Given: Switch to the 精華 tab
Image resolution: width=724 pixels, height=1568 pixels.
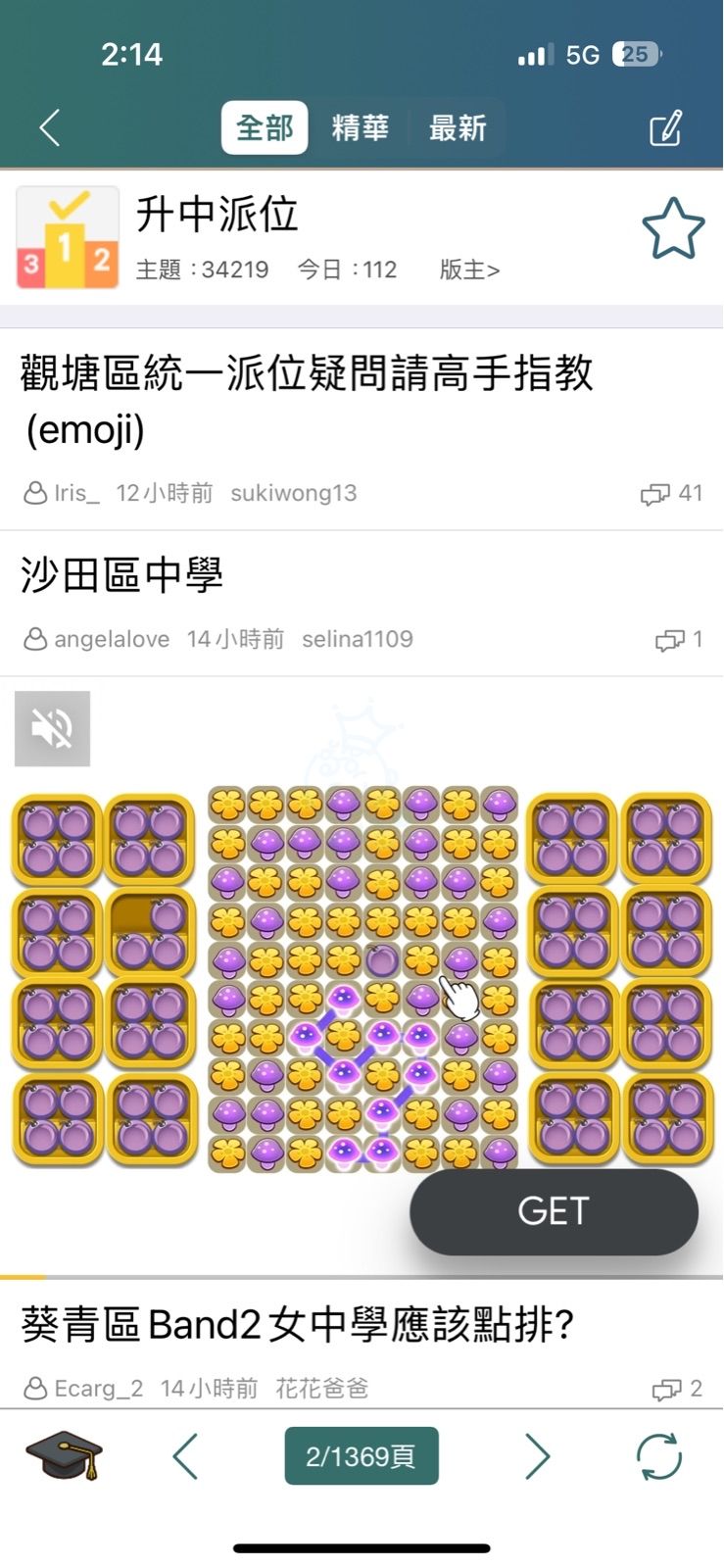Looking at the screenshot, I should click(360, 127).
